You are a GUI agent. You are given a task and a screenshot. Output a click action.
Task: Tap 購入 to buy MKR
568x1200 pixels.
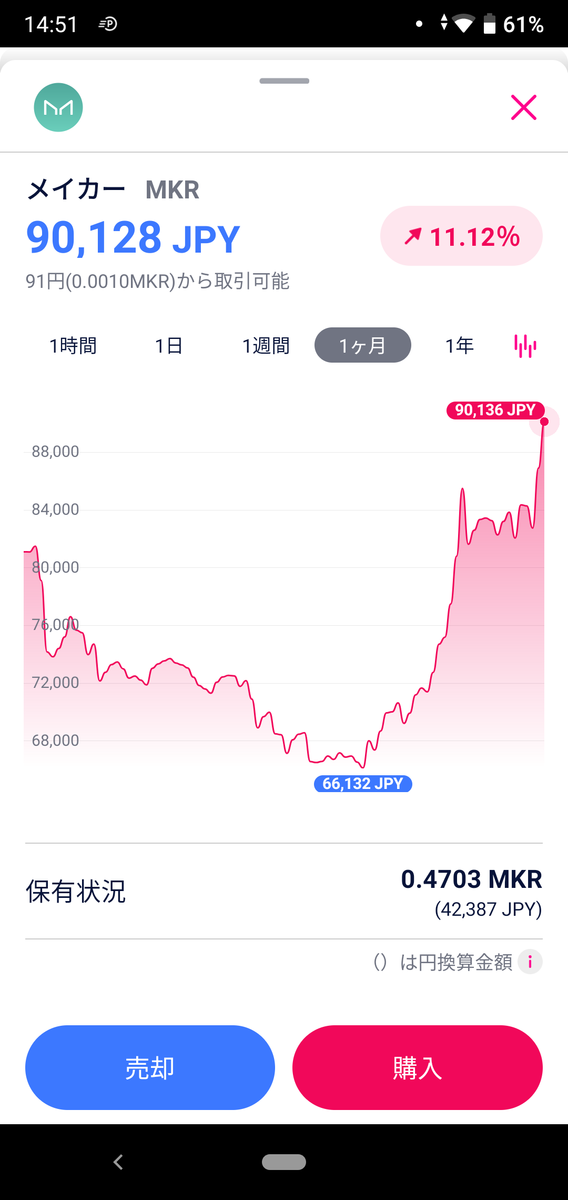tap(418, 1067)
